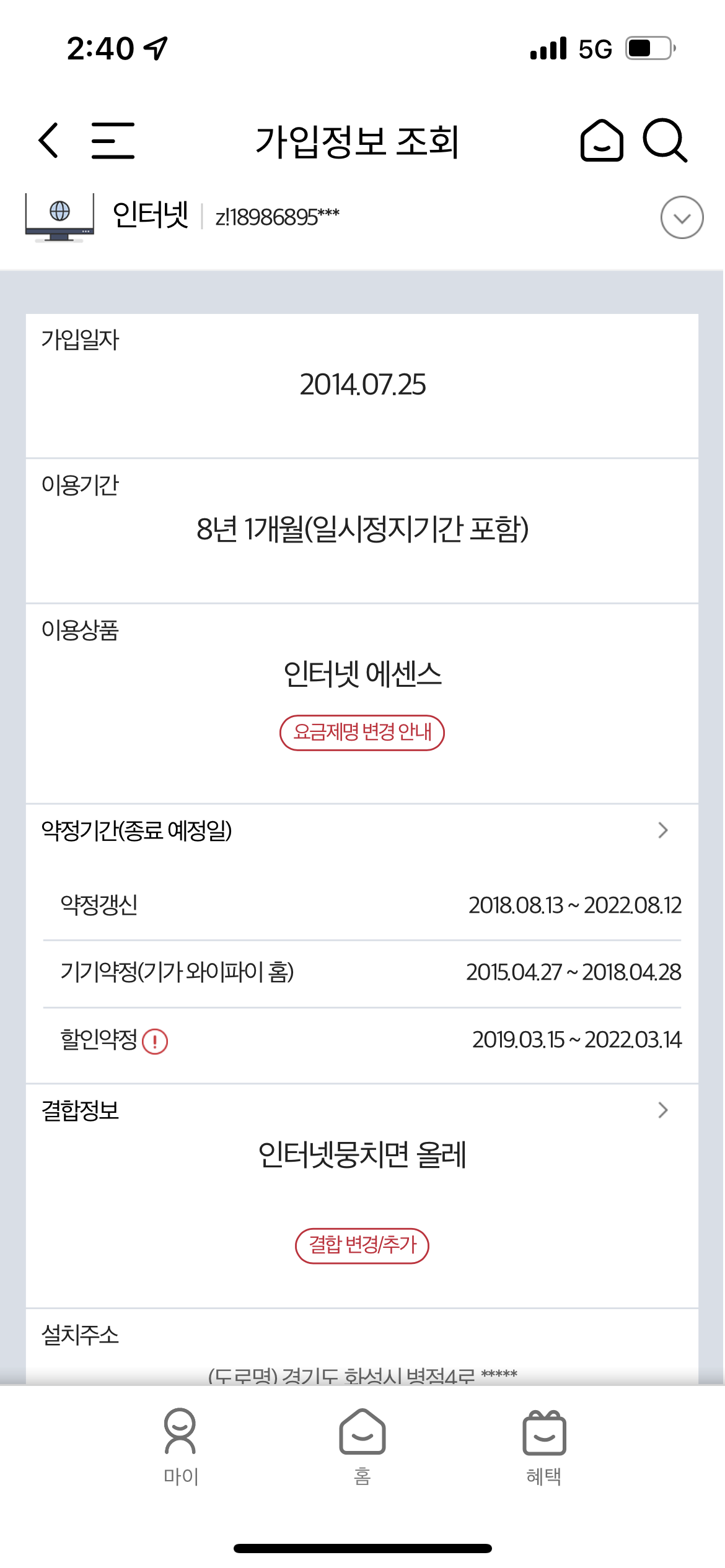Tap the 할인약정 info alert icon
The image size is (725, 1568).
155,1041
